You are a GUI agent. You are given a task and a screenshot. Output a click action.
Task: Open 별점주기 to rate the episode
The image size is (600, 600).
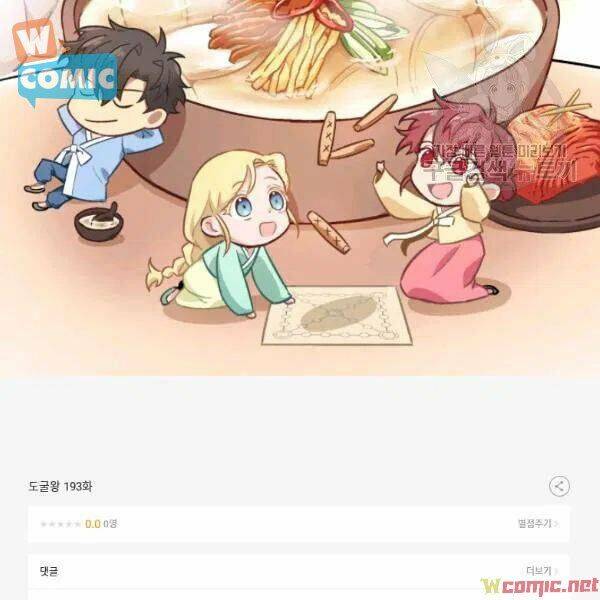538,523
